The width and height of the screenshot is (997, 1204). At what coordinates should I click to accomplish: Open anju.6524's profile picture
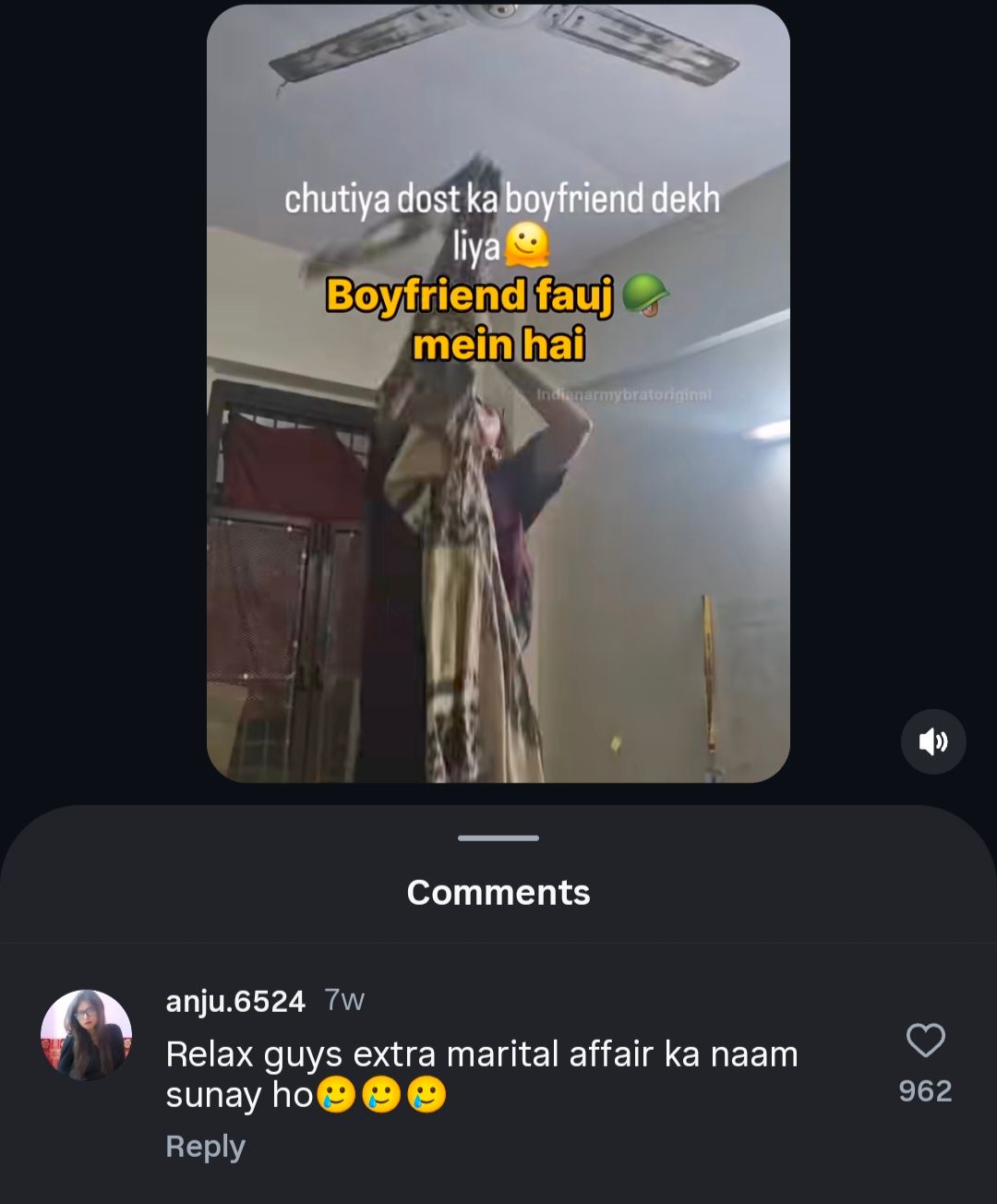coord(86,1035)
